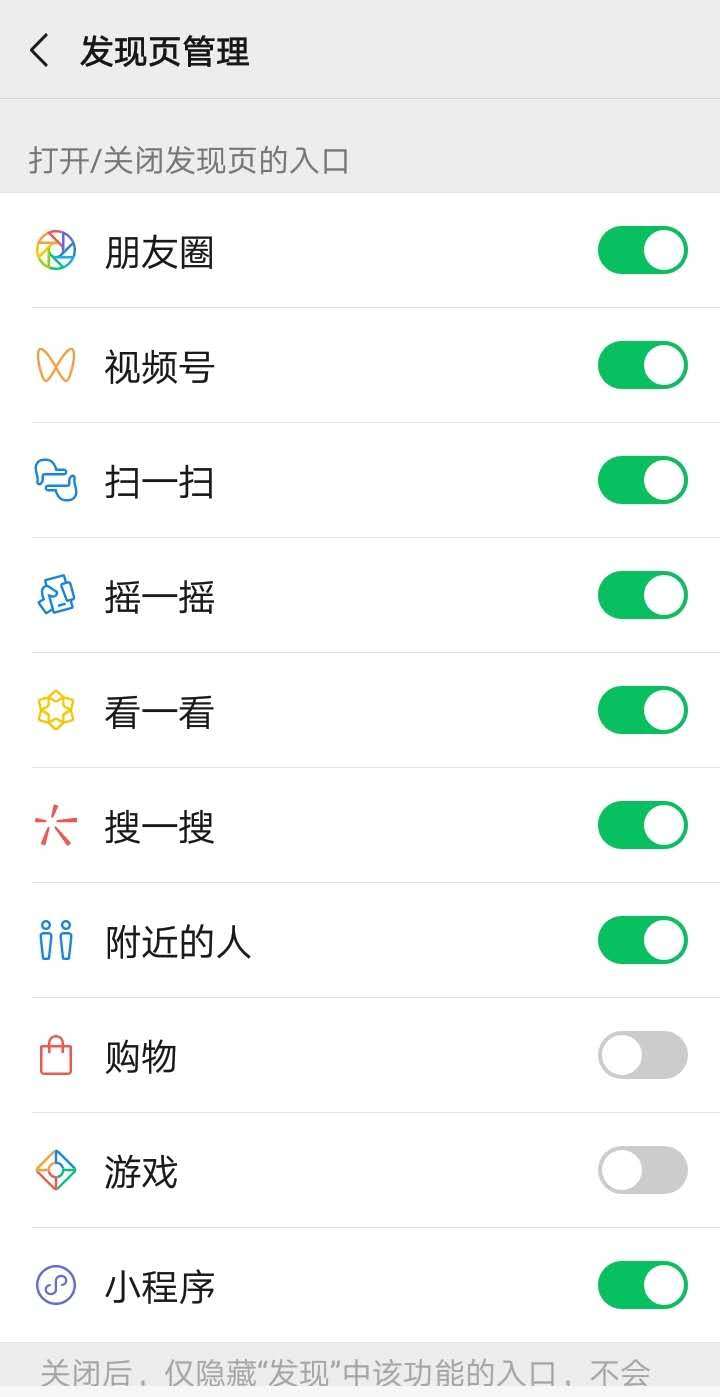Enable the 购物 entry
720x1397 pixels.
click(x=642, y=1055)
